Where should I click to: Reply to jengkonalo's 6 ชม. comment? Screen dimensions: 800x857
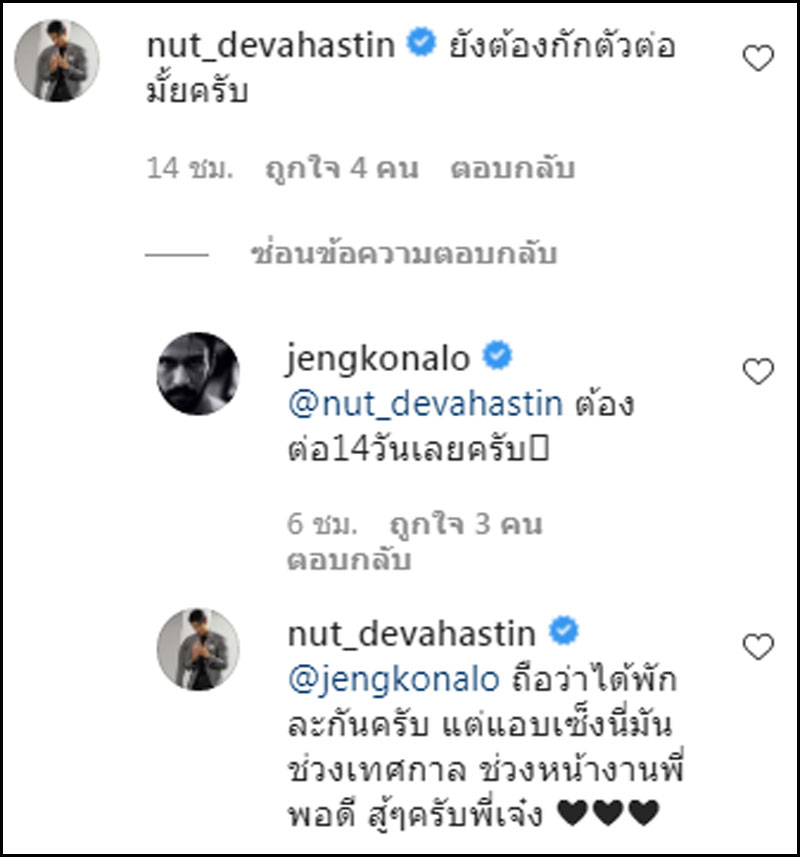pyautogui.click(x=349, y=560)
